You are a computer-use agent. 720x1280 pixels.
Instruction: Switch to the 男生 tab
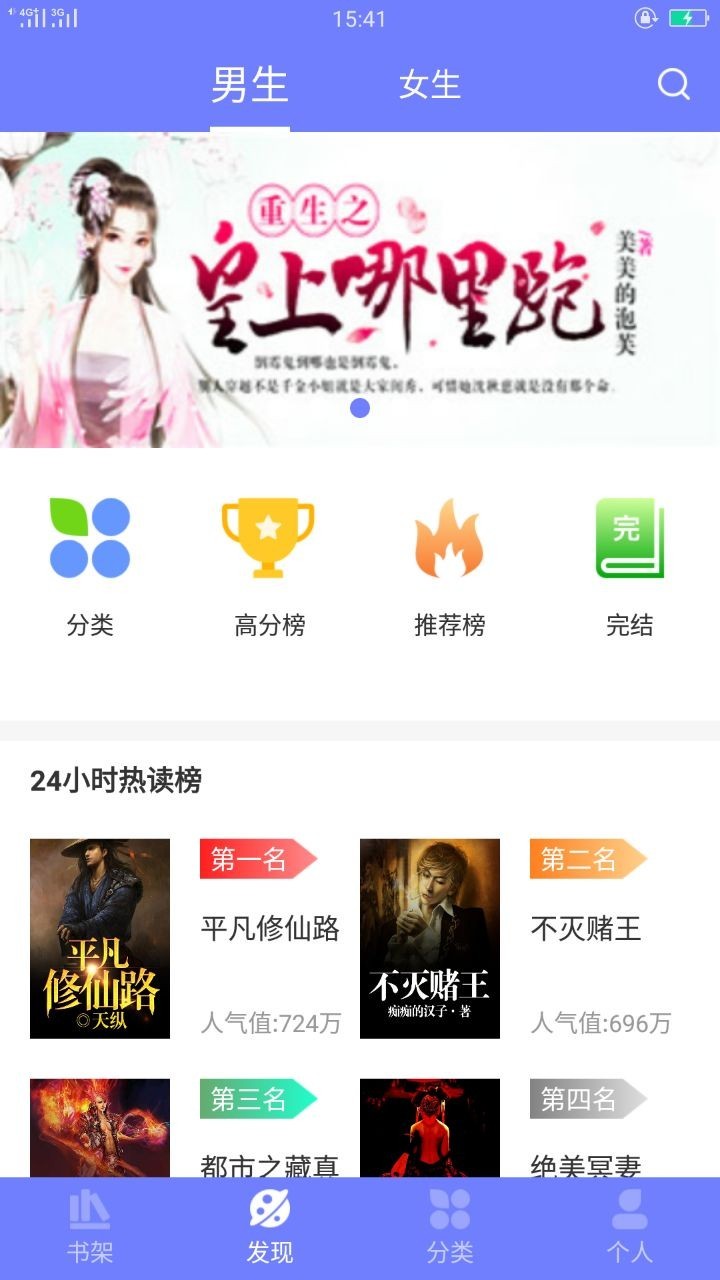pyautogui.click(x=249, y=85)
